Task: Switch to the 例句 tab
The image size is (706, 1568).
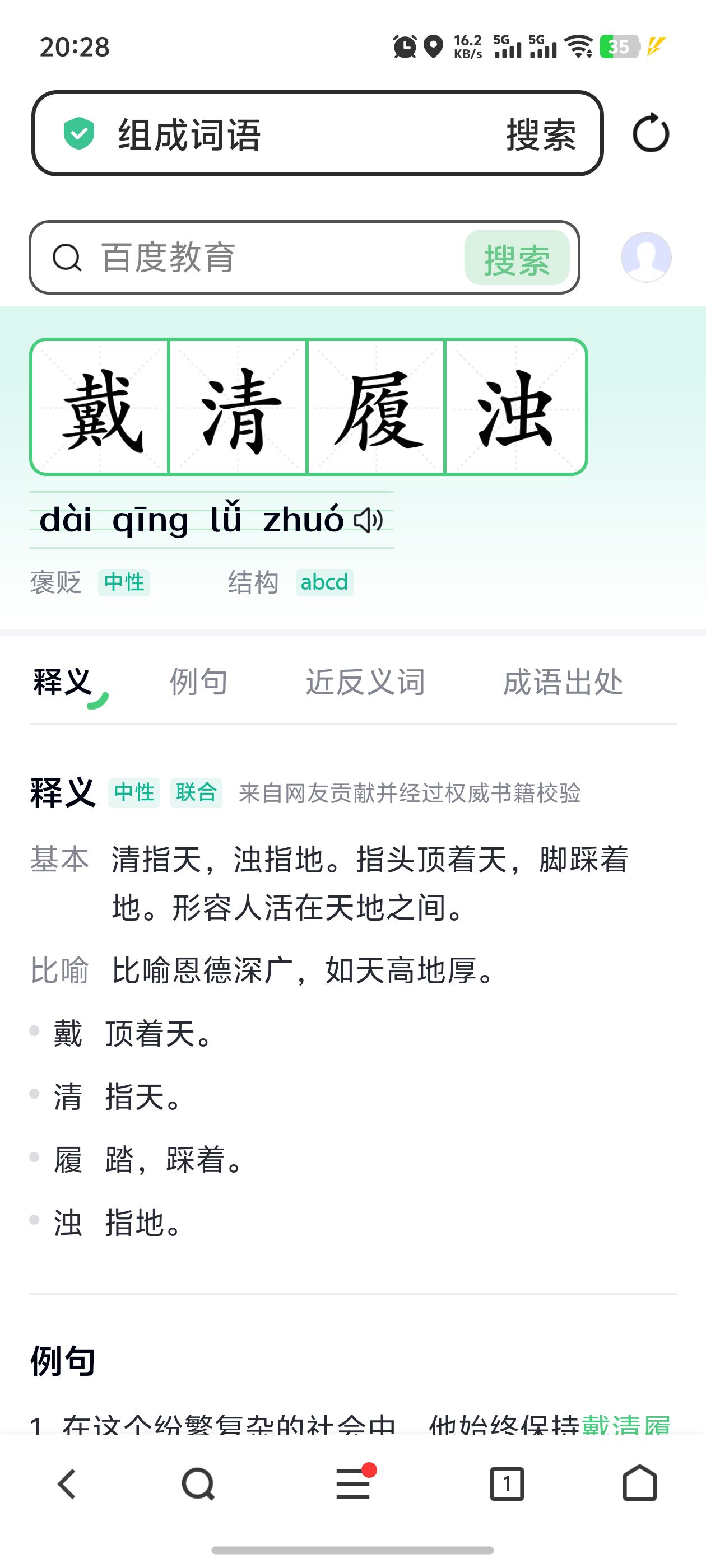Action: click(x=198, y=682)
